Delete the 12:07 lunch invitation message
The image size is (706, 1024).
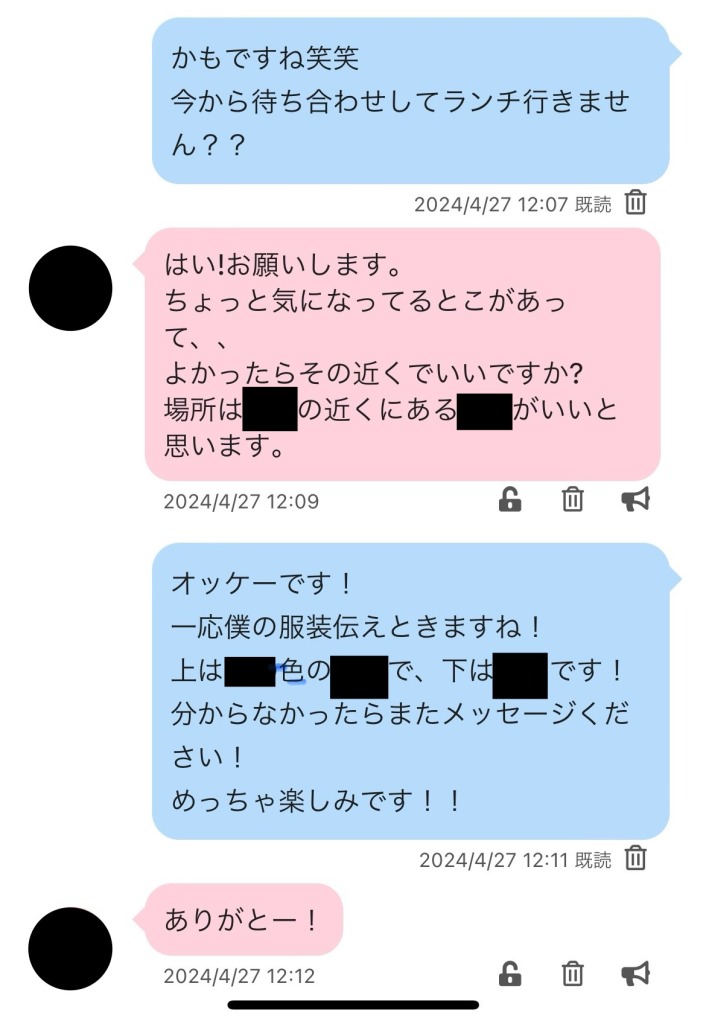[x=635, y=202]
